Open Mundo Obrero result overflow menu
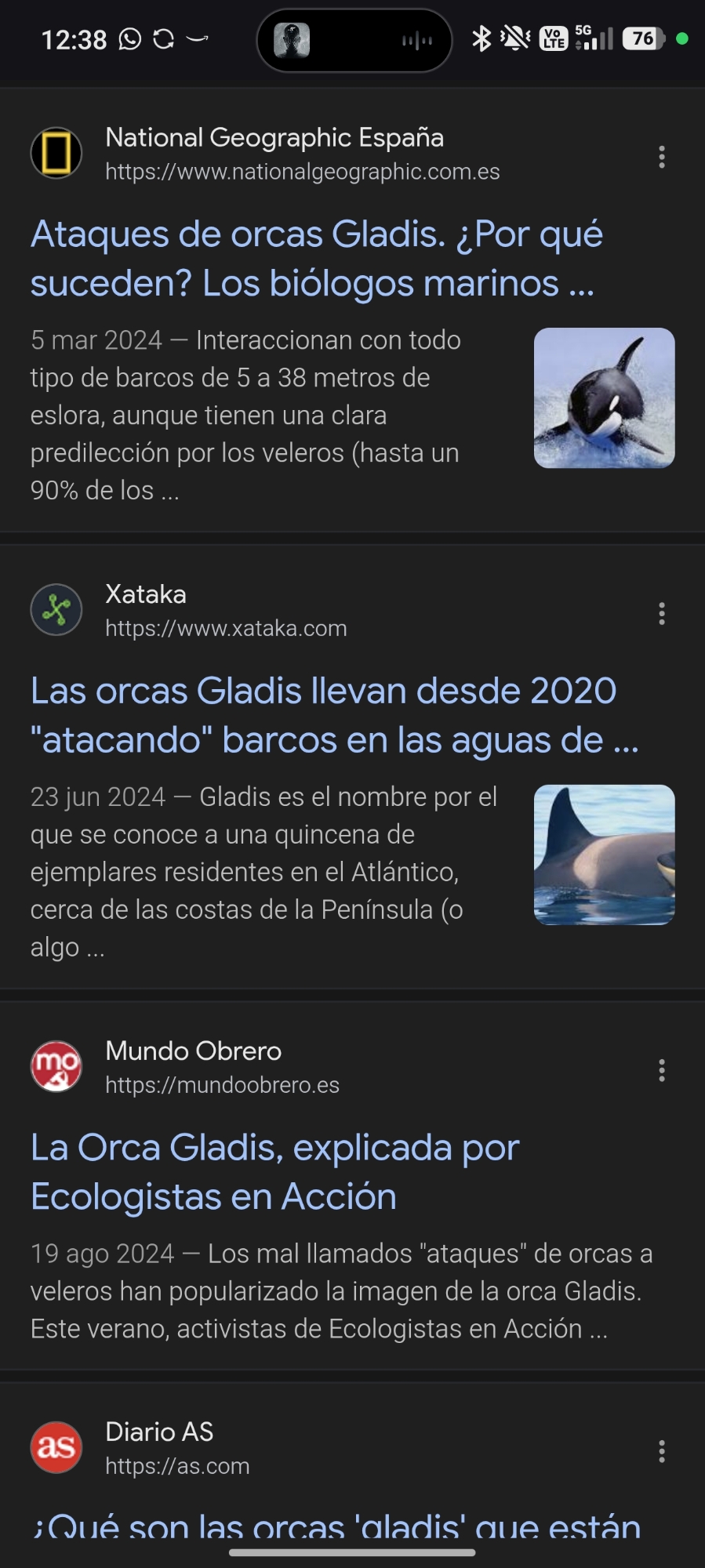 662,1070
